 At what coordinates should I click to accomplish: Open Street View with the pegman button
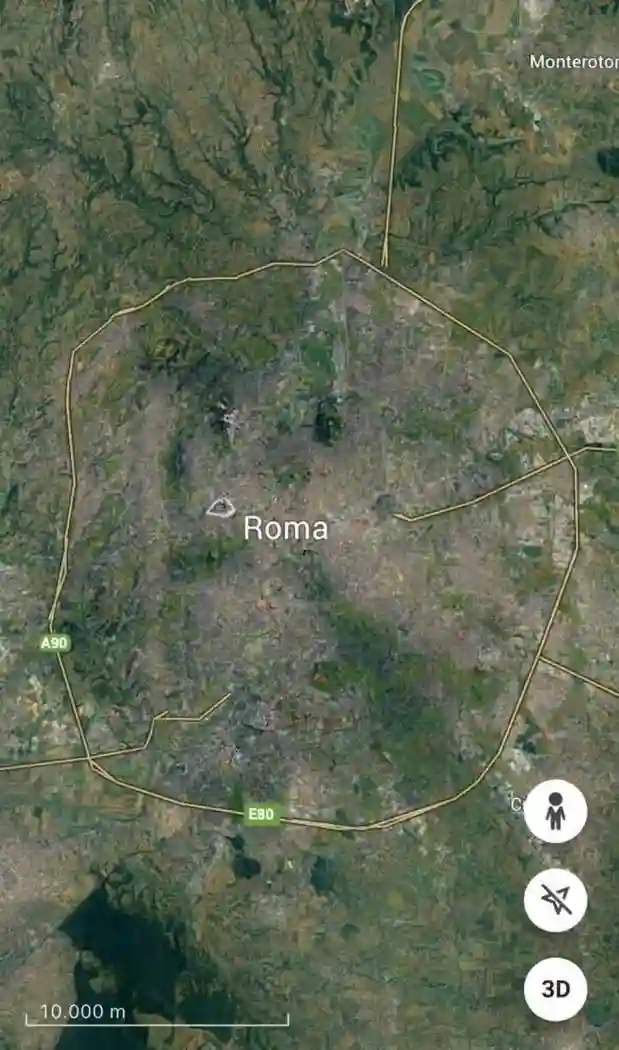(x=555, y=812)
